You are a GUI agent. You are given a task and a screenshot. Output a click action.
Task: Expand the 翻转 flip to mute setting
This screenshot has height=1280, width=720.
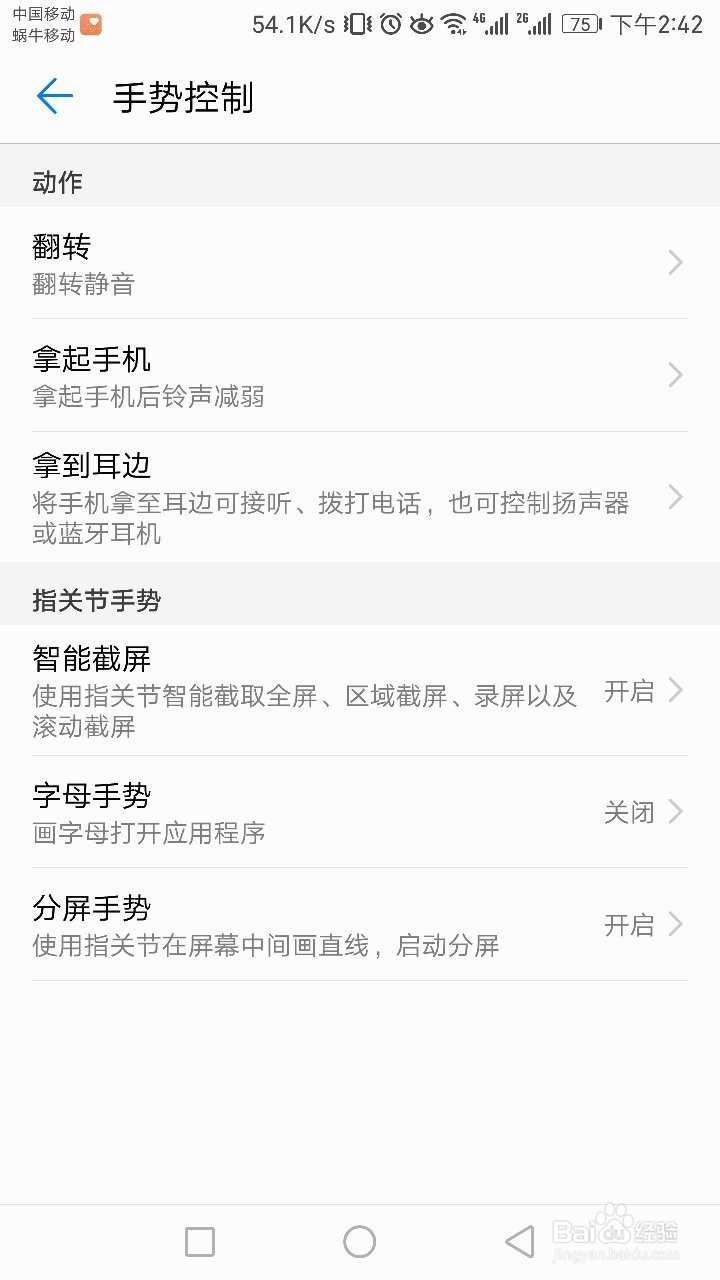click(360, 262)
